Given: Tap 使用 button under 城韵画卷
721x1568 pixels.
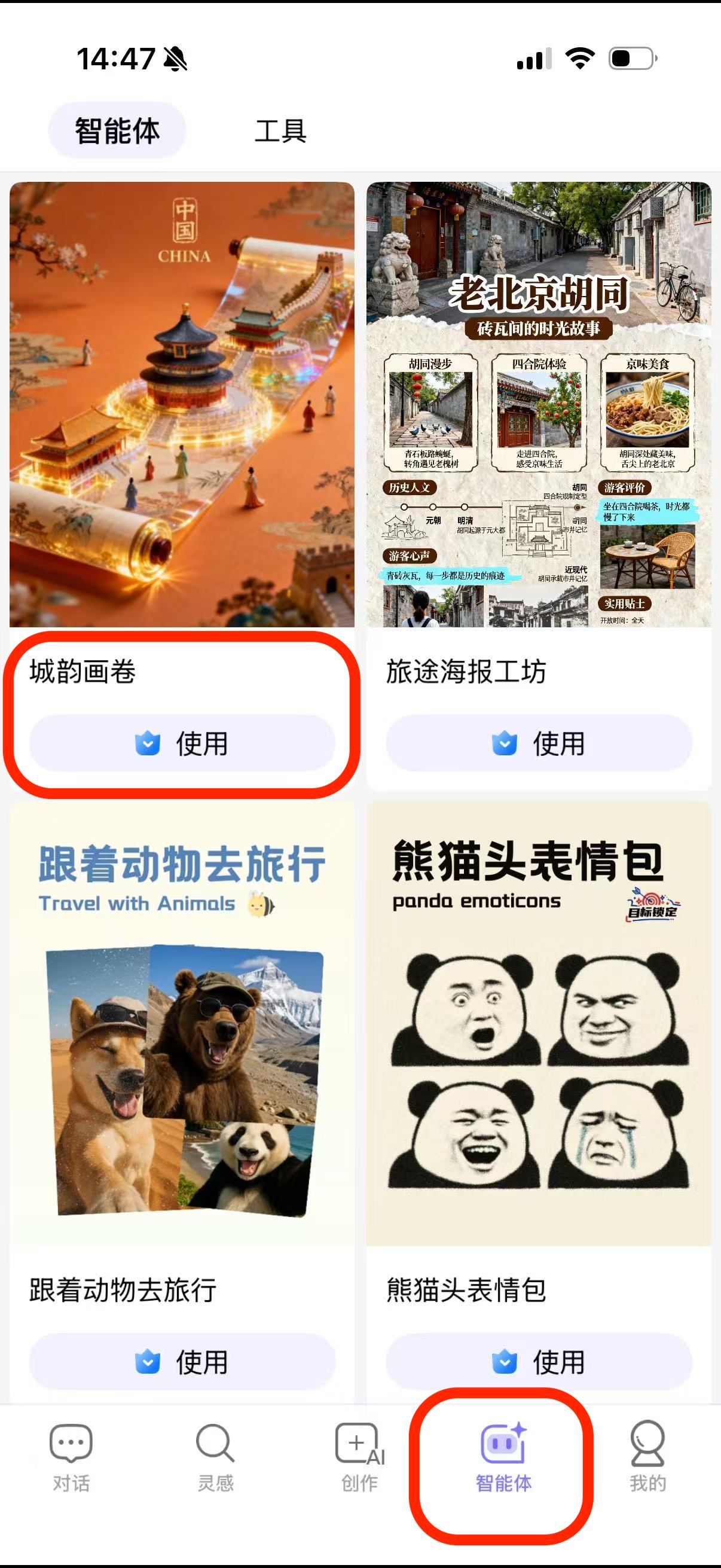Looking at the screenshot, I should pos(182,743).
